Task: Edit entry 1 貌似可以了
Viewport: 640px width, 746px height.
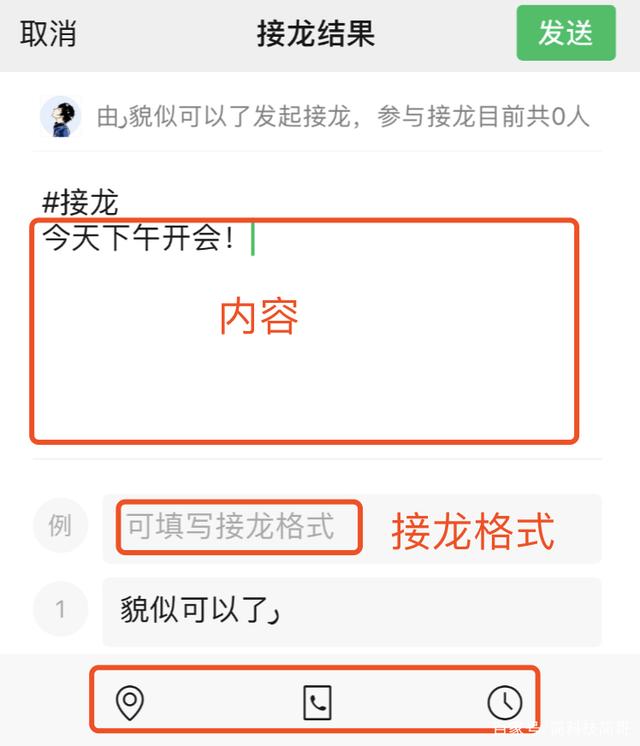Action: point(350,610)
